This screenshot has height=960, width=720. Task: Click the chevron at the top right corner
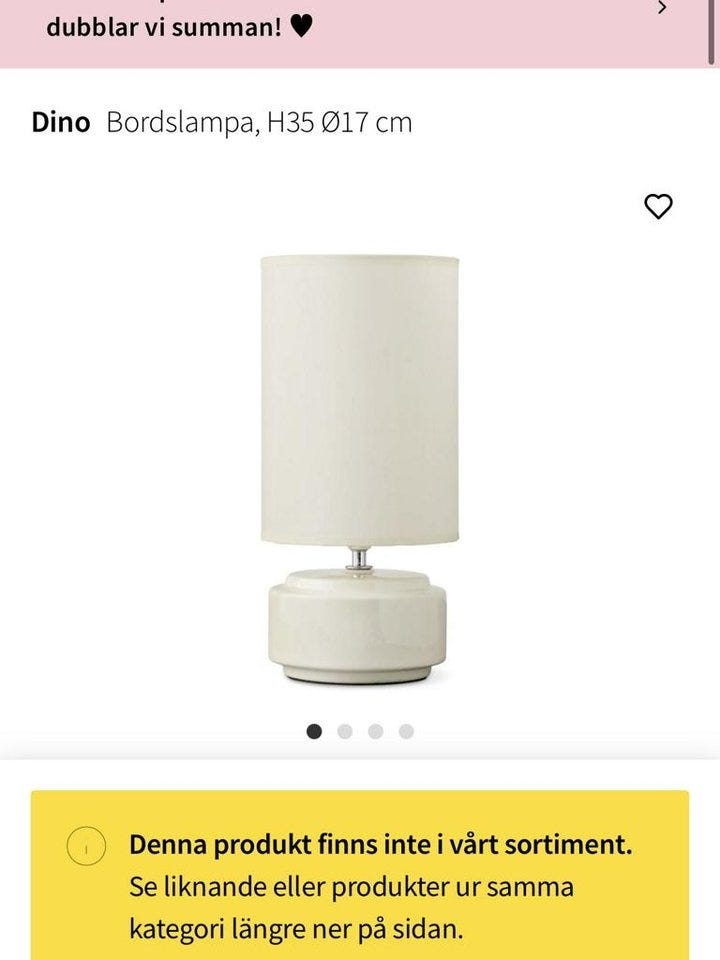click(x=664, y=8)
